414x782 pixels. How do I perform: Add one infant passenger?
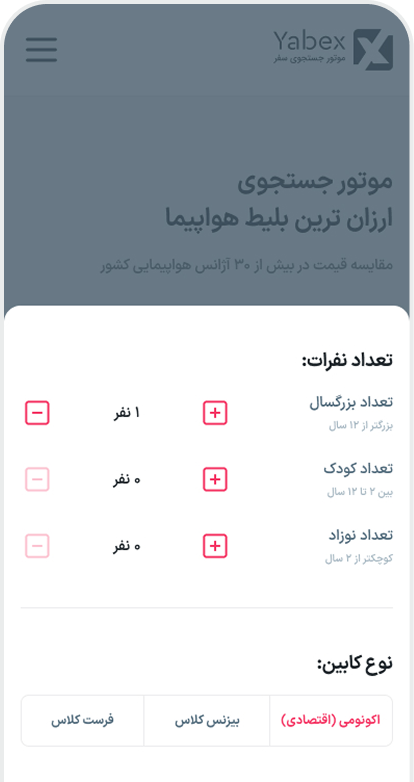(215, 546)
